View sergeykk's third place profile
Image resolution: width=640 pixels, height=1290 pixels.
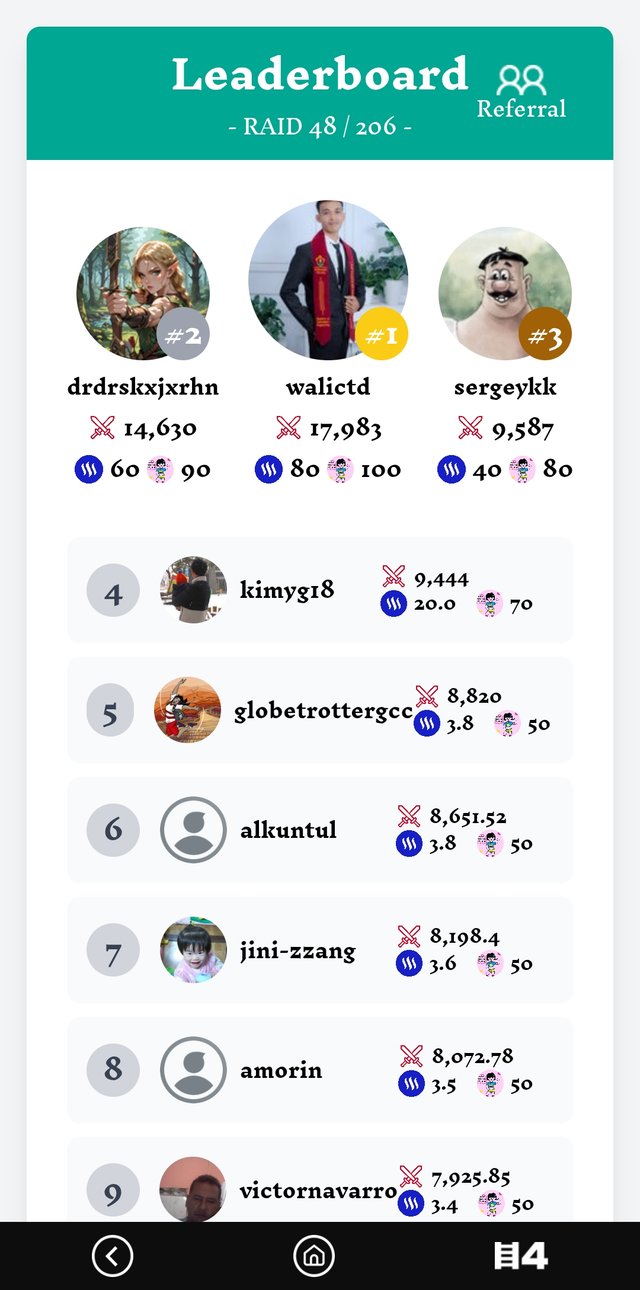[505, 293]
